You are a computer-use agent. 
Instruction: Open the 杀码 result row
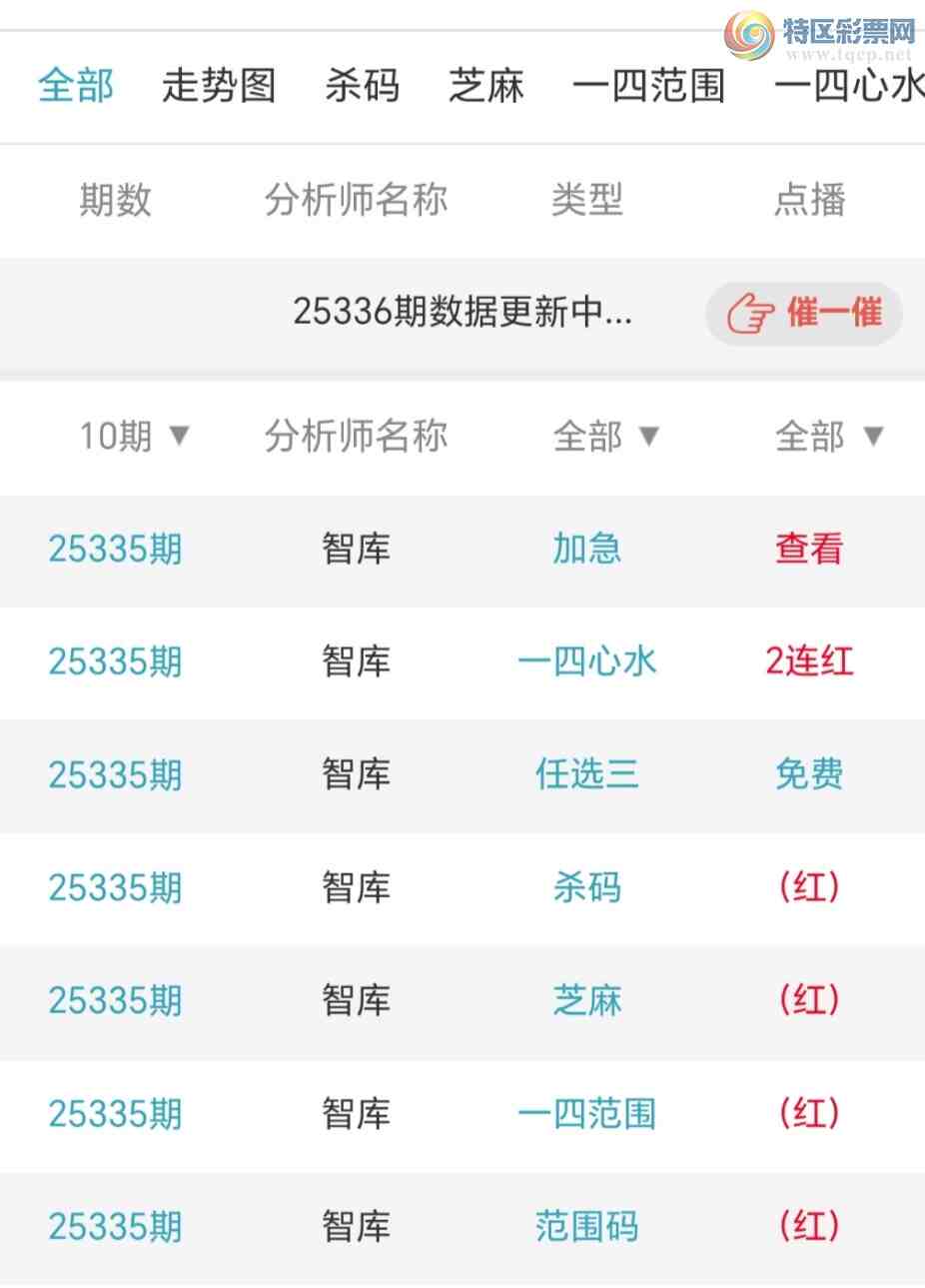(x=808, y=887)
